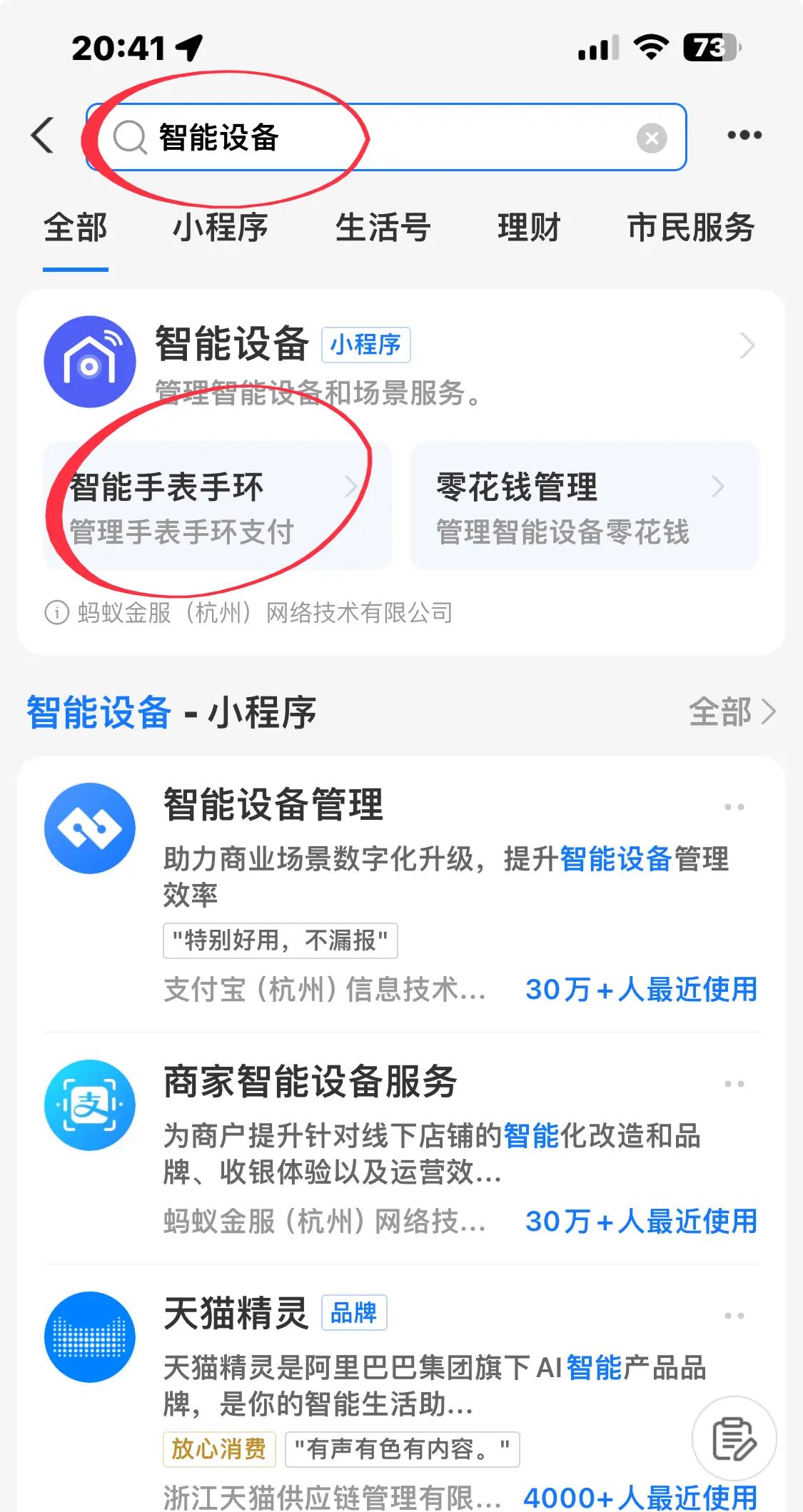Switch to the 小程序 tab
Image resolution: width=803 pixels, height=1512 pixels.
[x=221, y=228]
